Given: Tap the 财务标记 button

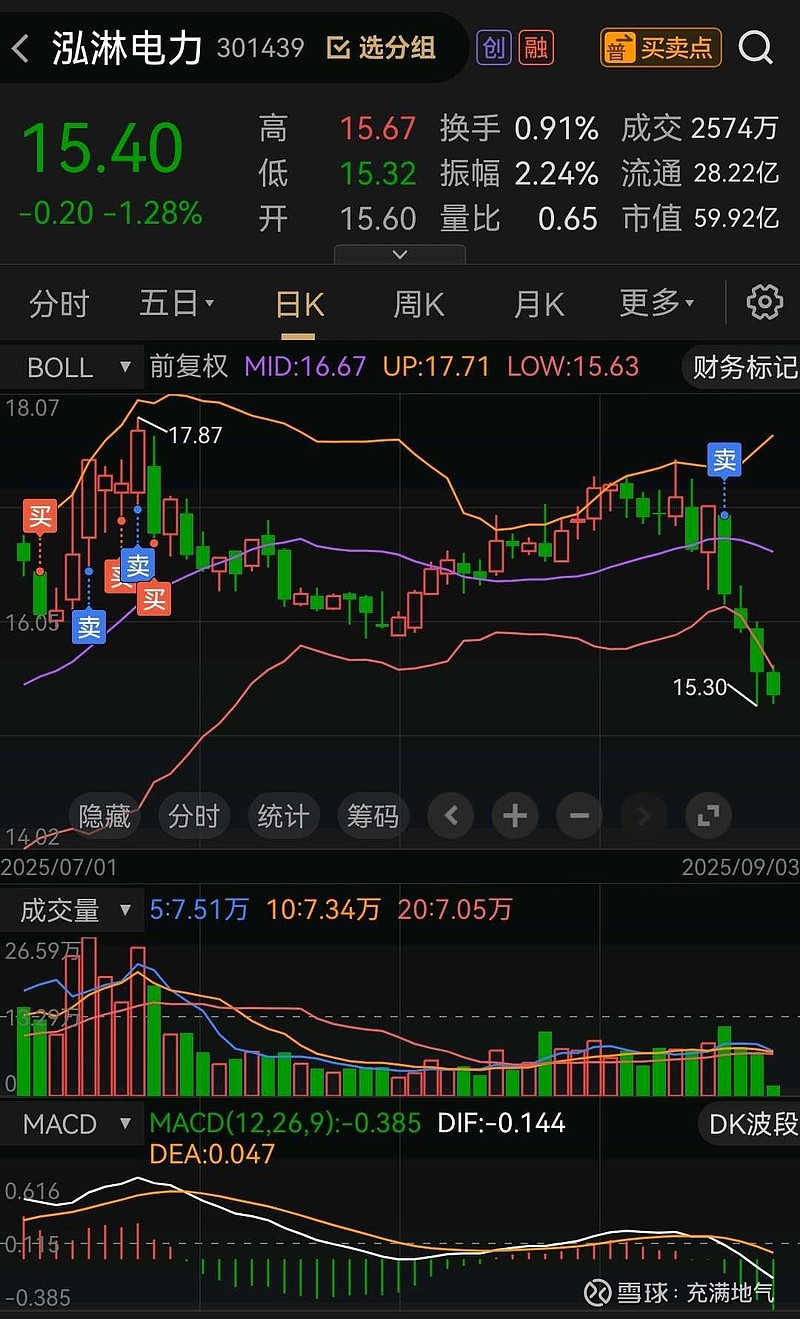Looking at the screenshot, I should 742,367.
